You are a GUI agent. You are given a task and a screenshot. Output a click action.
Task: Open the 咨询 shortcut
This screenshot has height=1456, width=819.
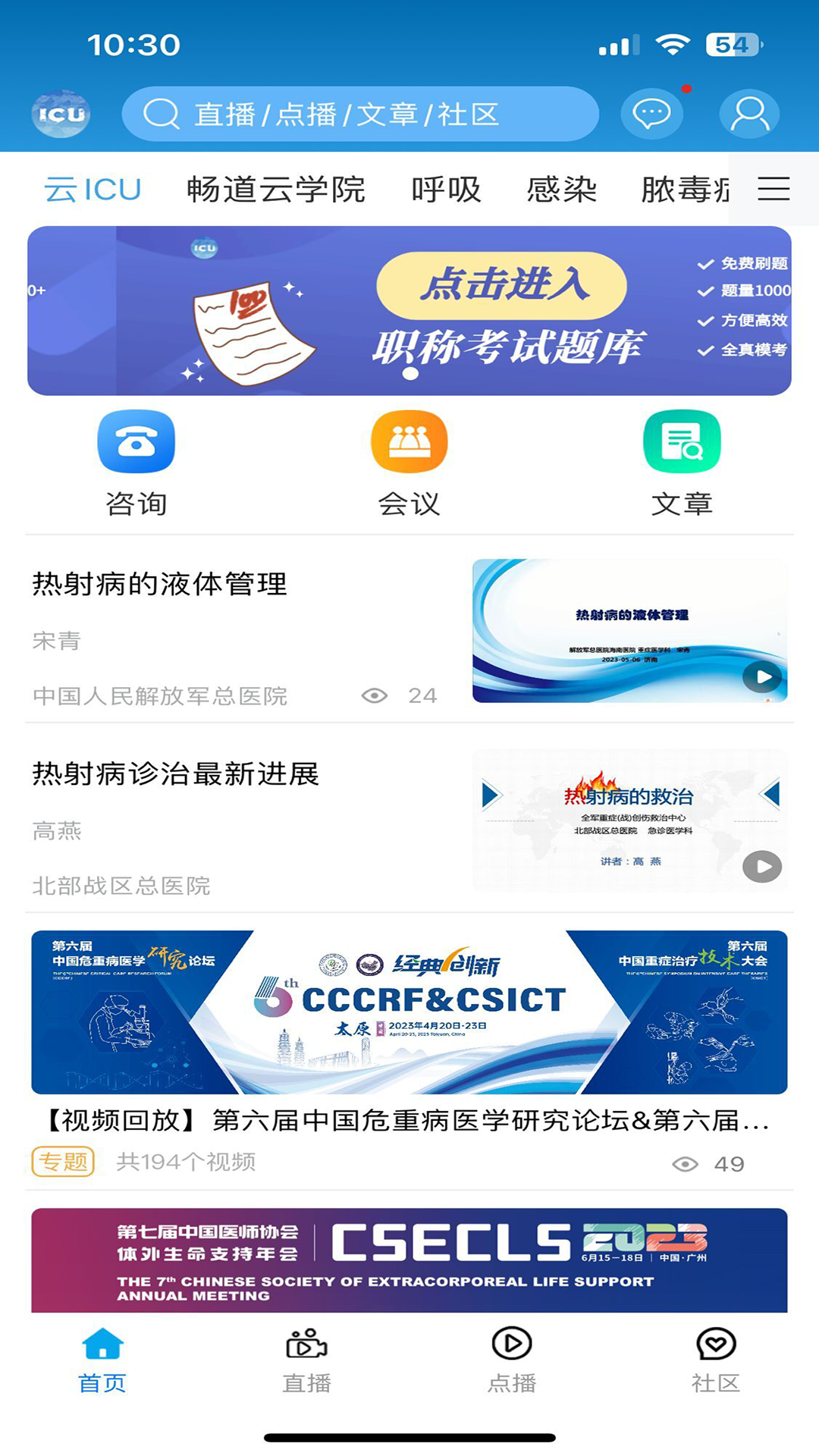click(136, 463)
